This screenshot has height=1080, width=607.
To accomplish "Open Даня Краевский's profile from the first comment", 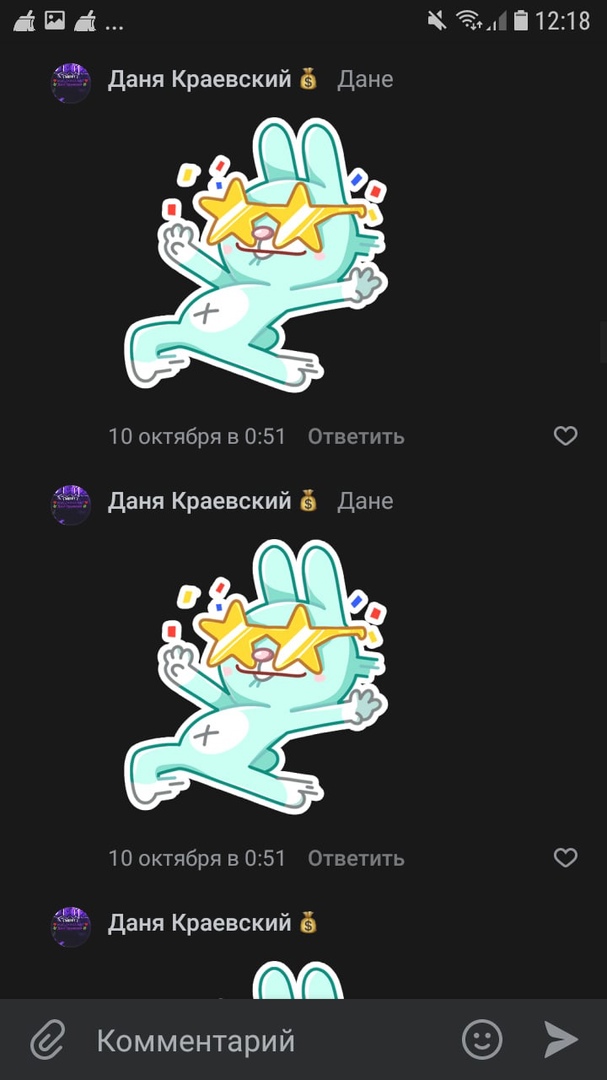I will [199, 79].
